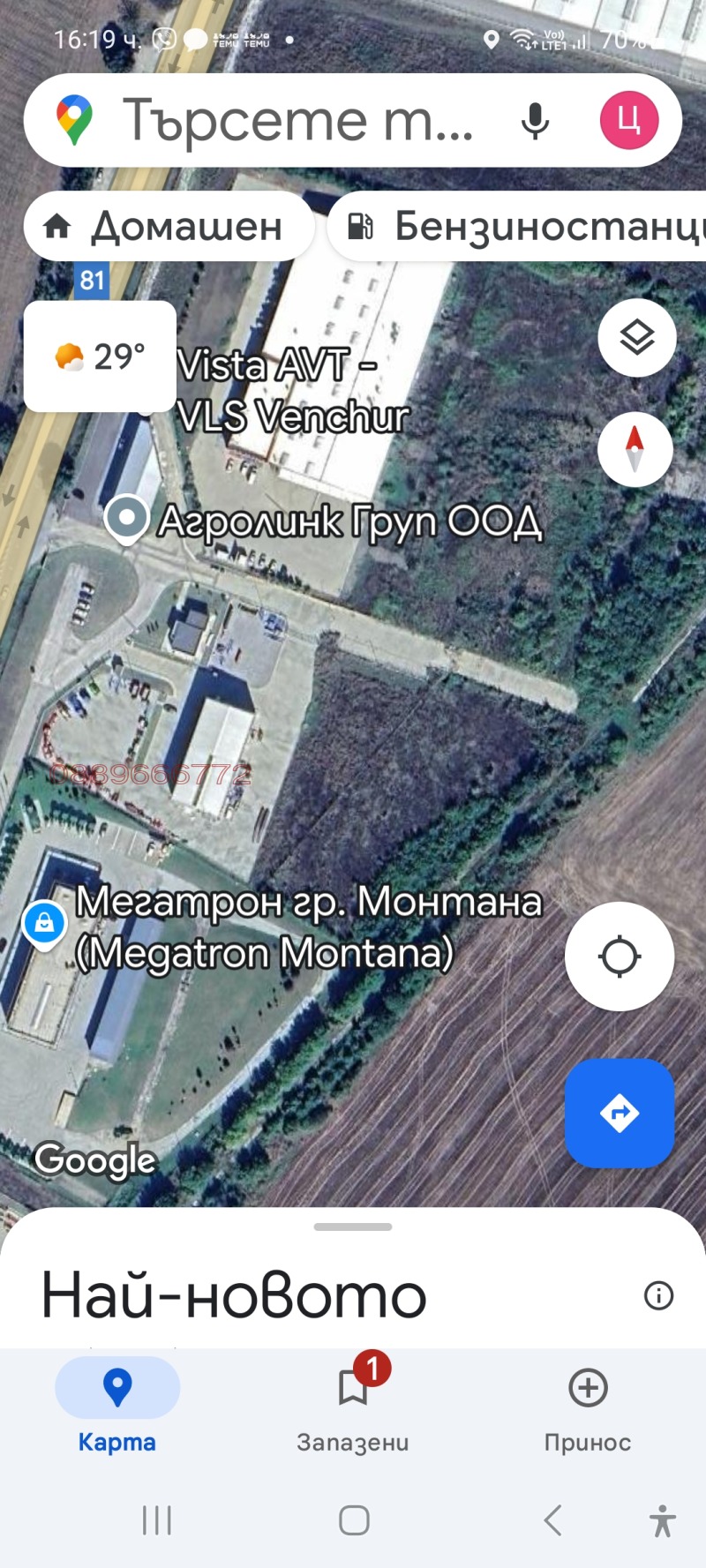
Task: Tap the compass to reset map orientation
Action: tap(634, 448)
